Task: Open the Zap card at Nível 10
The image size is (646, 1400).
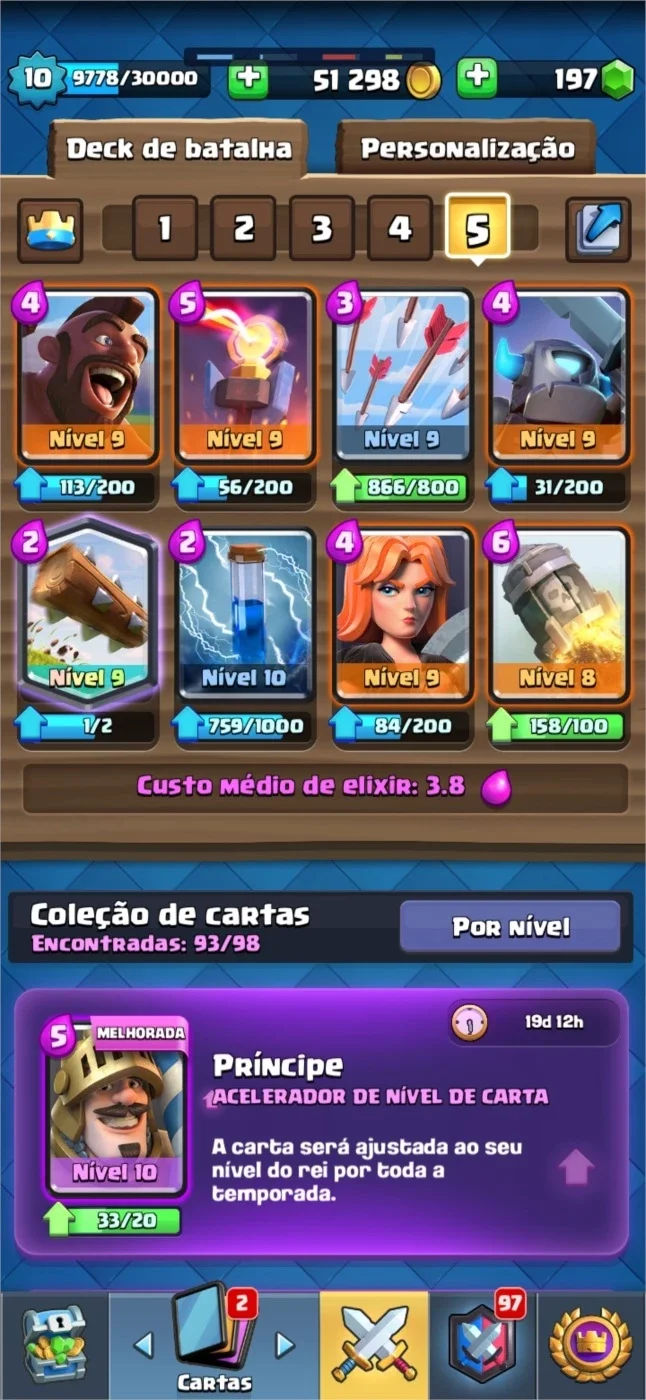Action: [x=244, y=613]
